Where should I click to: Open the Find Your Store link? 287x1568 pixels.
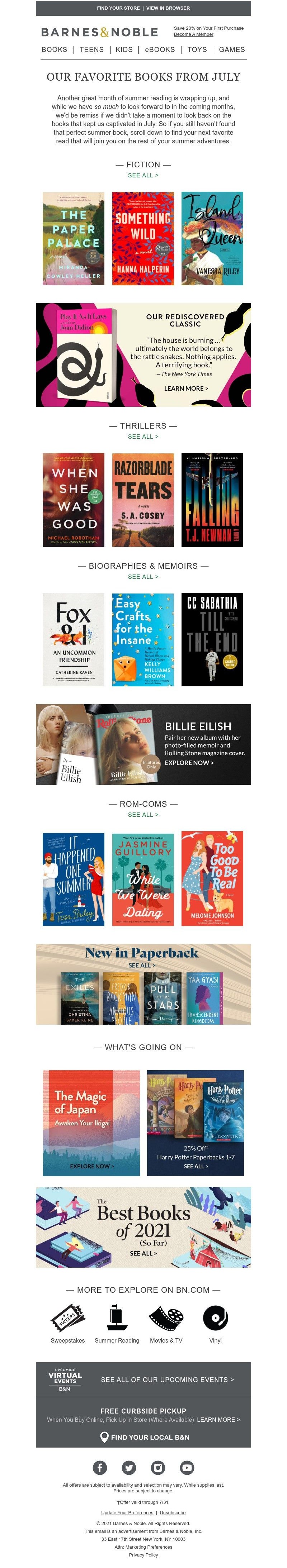coord(118,8)
